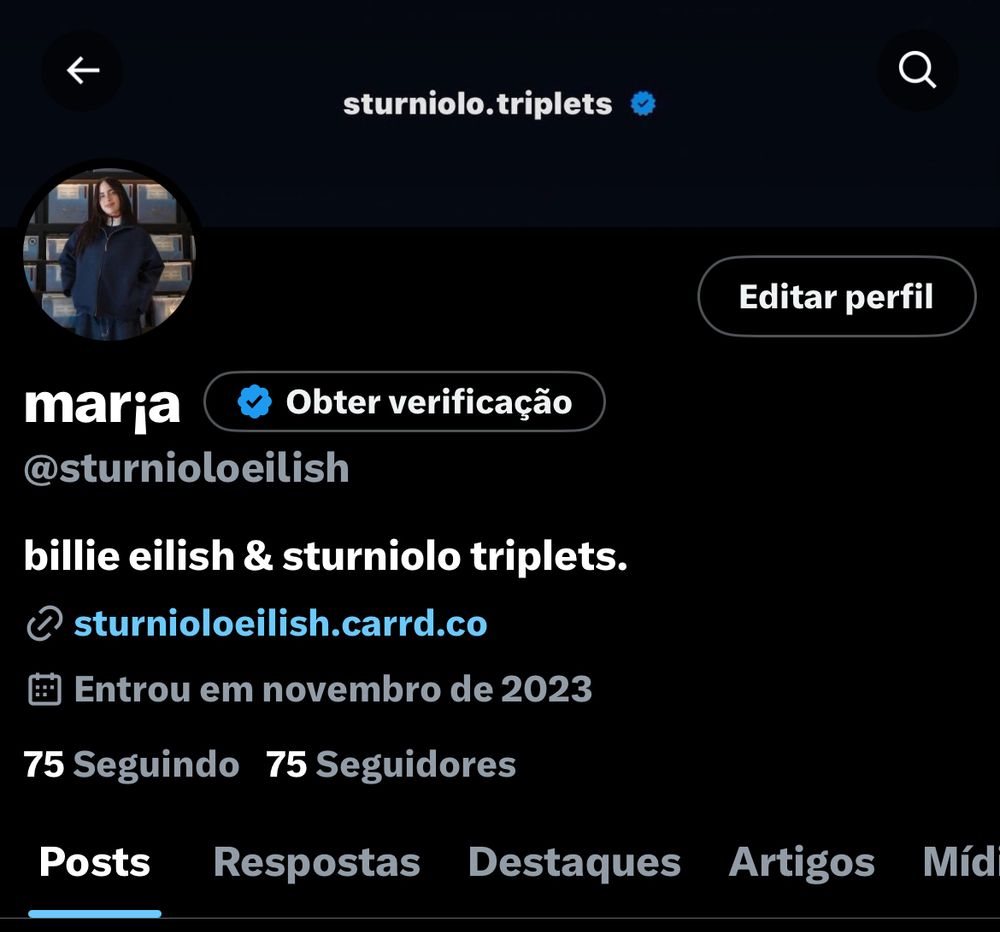Select the Posts tab
Screen dimensions: 1000x932
95,862
